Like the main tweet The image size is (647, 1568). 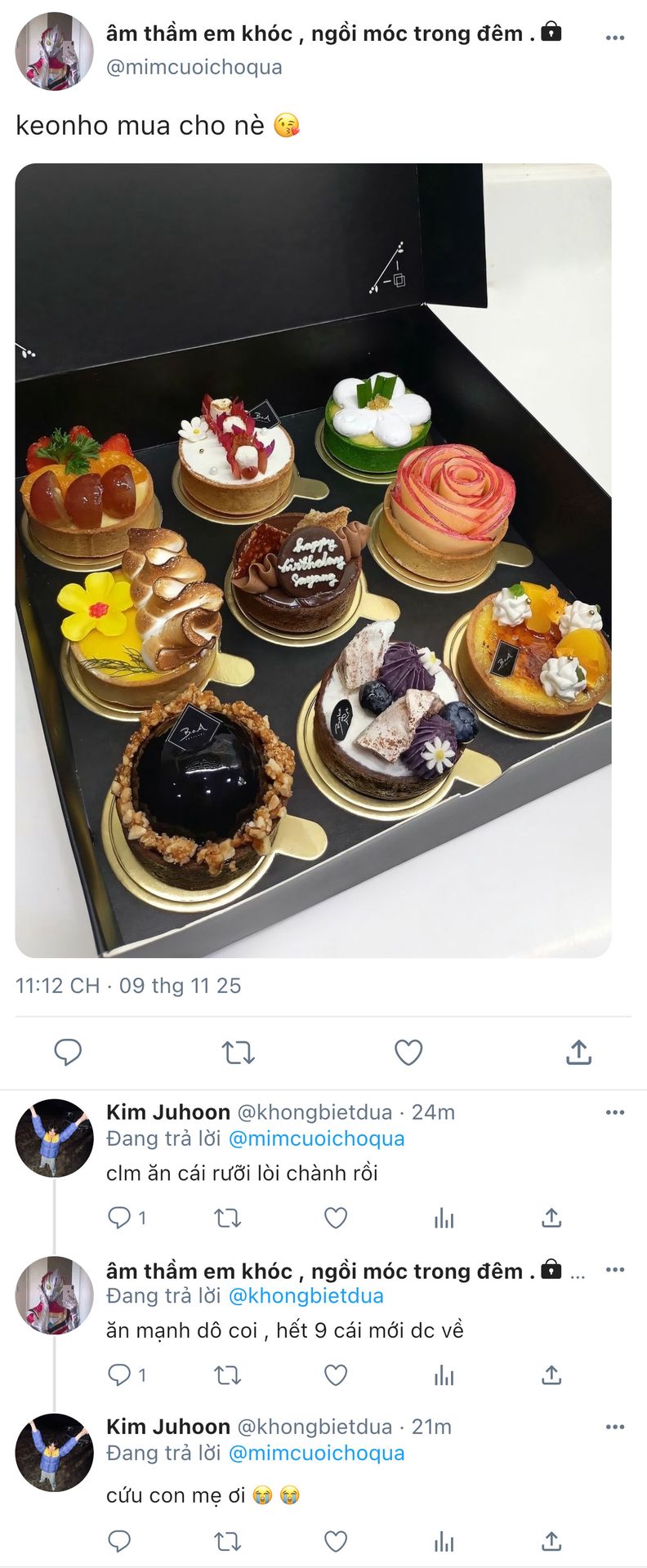pos(408,1052)
